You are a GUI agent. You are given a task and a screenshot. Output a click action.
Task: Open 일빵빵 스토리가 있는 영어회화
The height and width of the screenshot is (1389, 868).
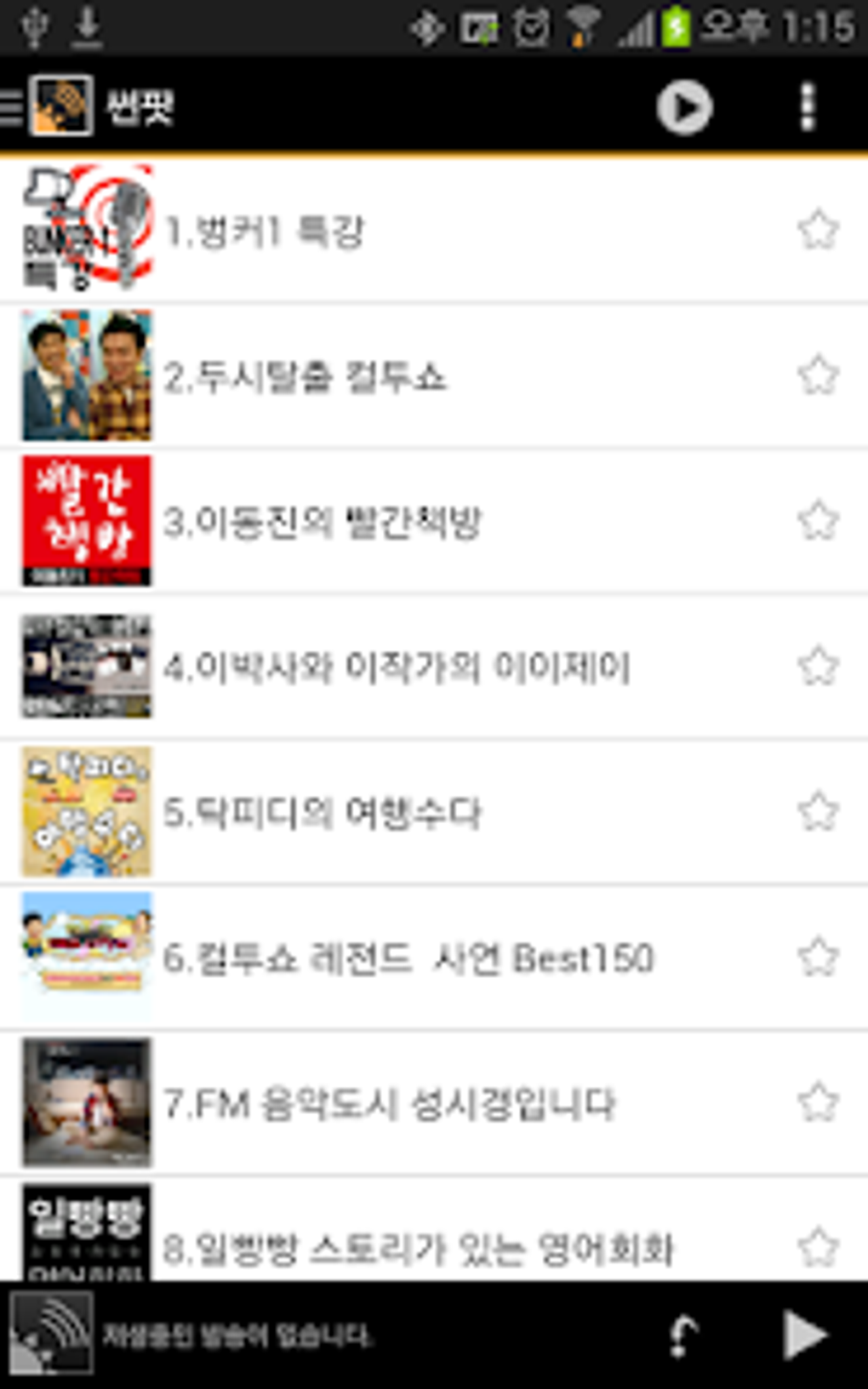425,1246
